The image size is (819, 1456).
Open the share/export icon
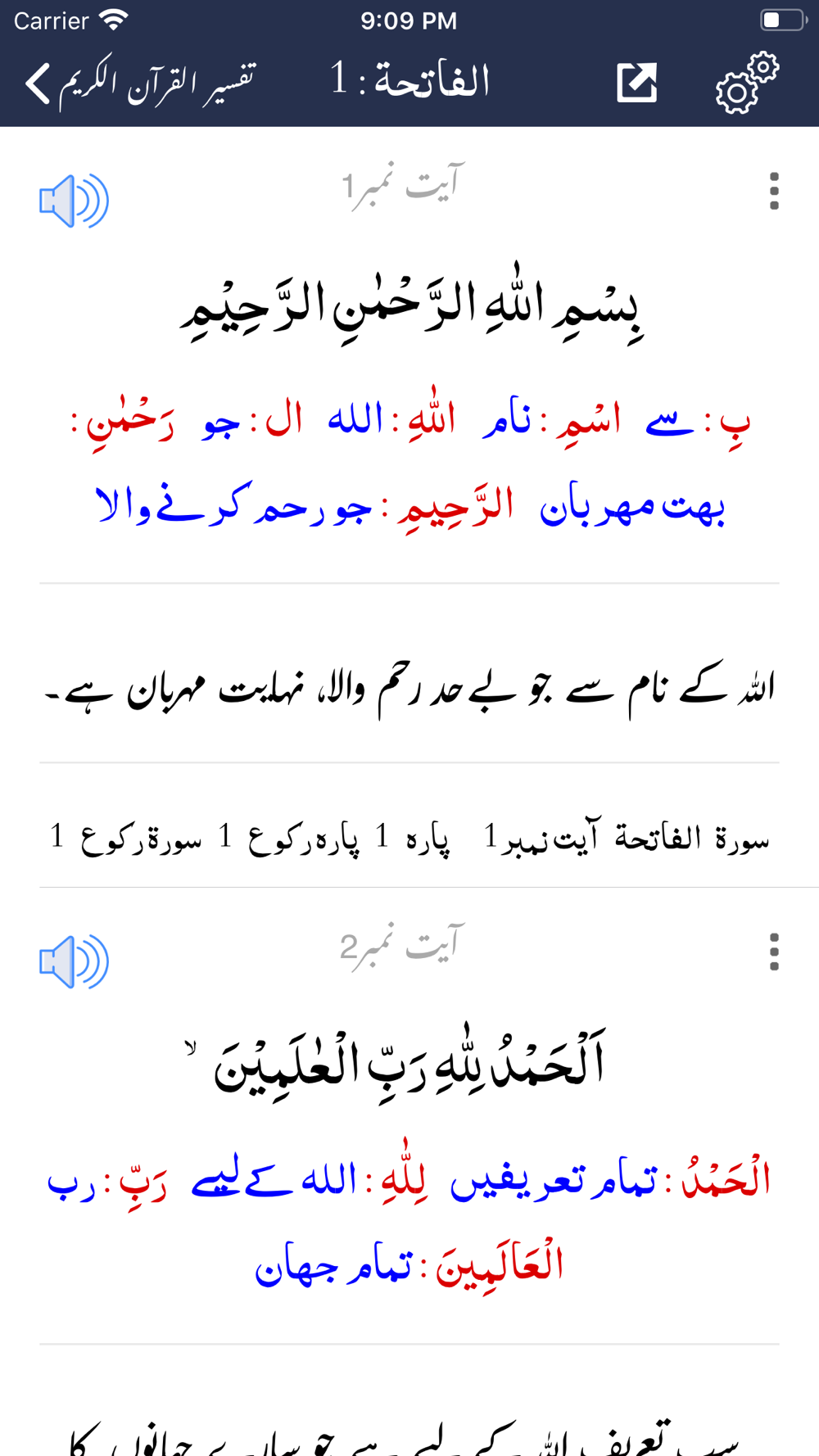click(x=637, y=83)
